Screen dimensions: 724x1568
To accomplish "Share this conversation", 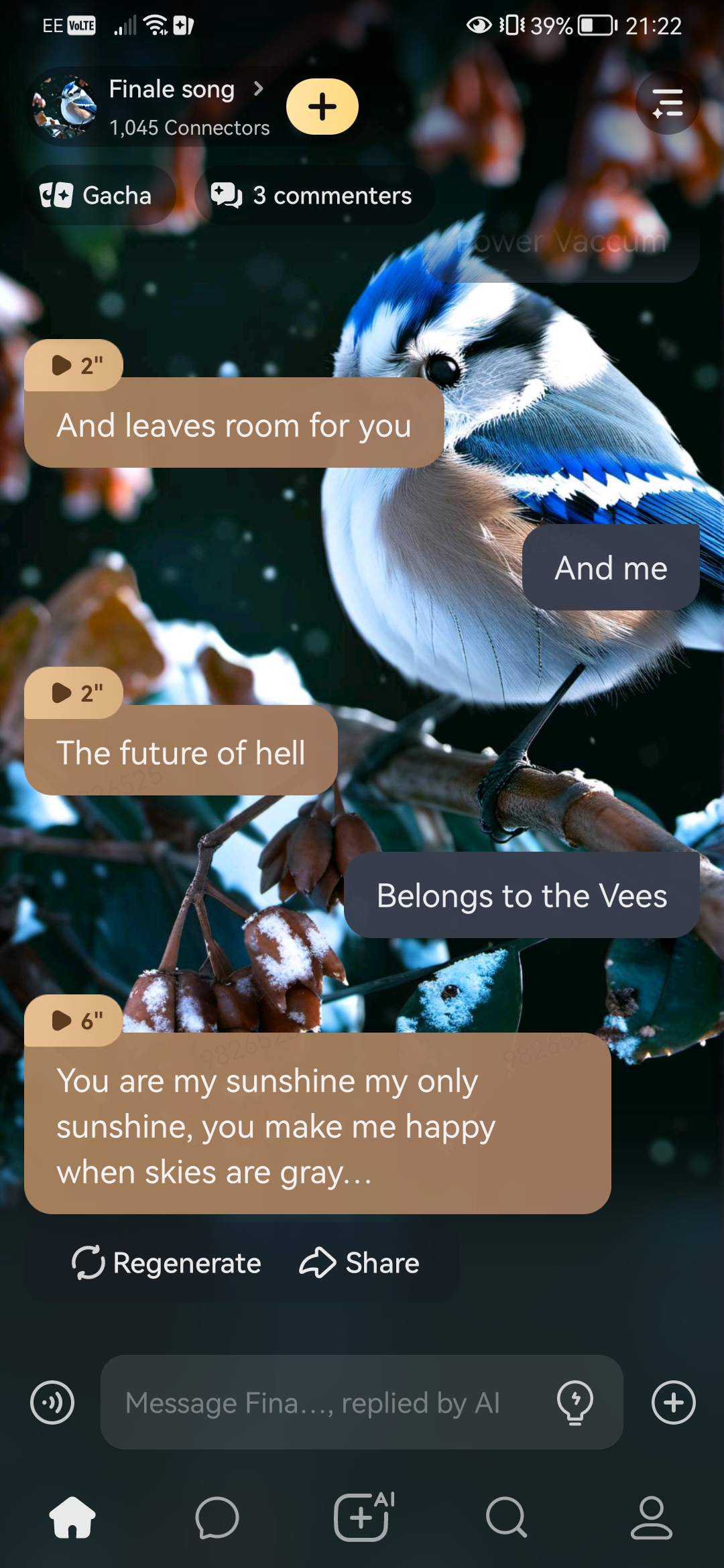I will [x=359, y=1263].
